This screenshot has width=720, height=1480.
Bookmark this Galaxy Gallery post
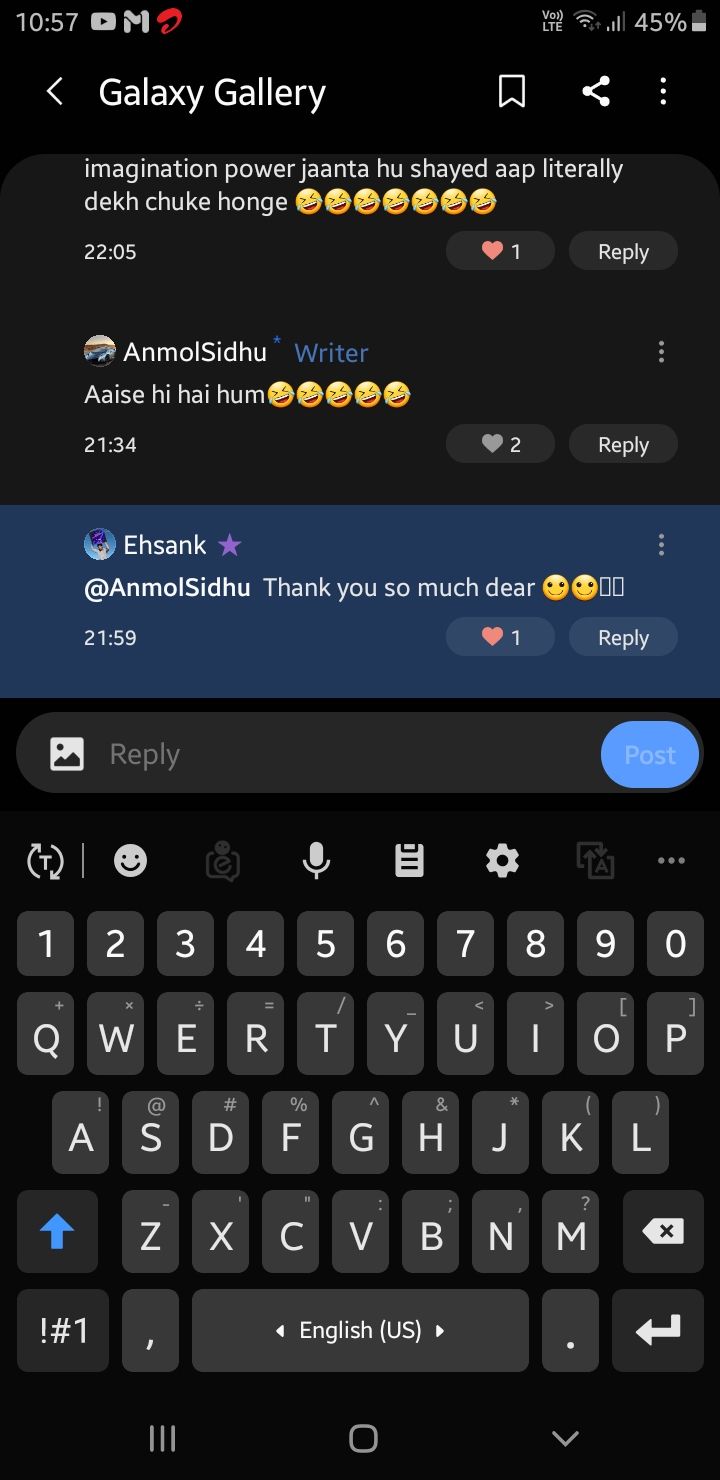click(511, 93)
